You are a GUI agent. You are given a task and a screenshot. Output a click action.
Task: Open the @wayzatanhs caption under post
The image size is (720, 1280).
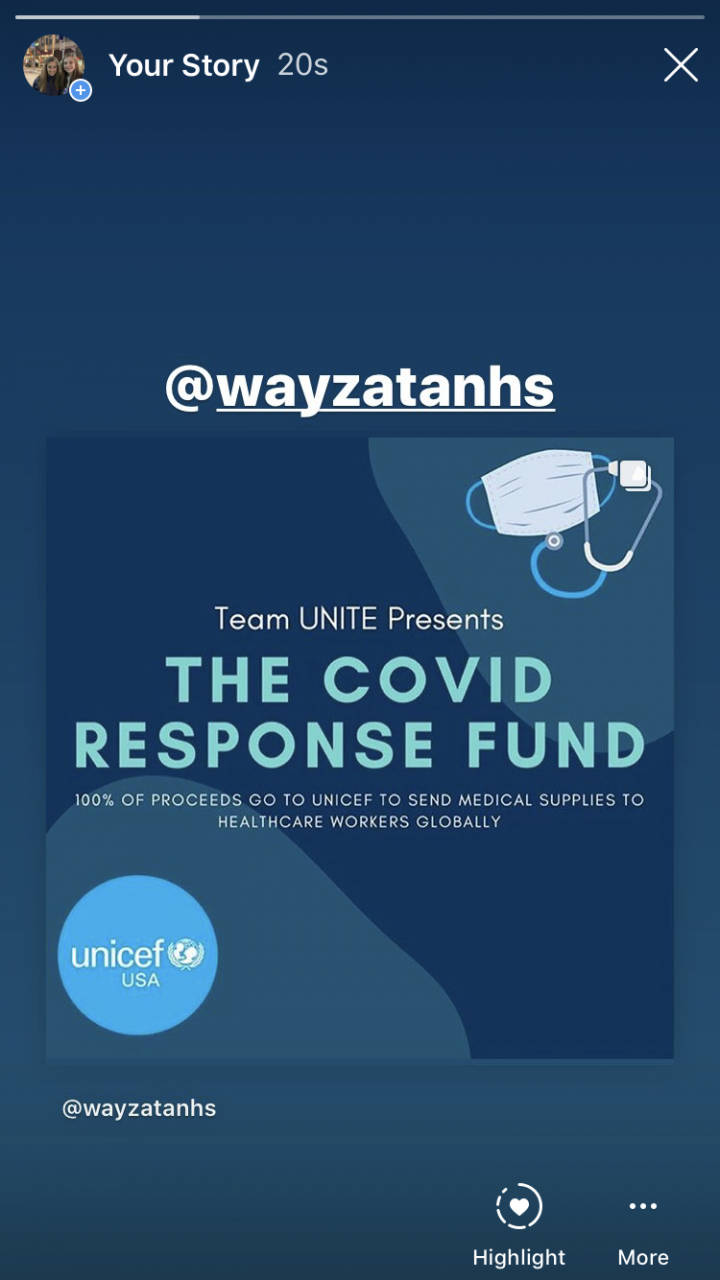tap(139, 1108)
